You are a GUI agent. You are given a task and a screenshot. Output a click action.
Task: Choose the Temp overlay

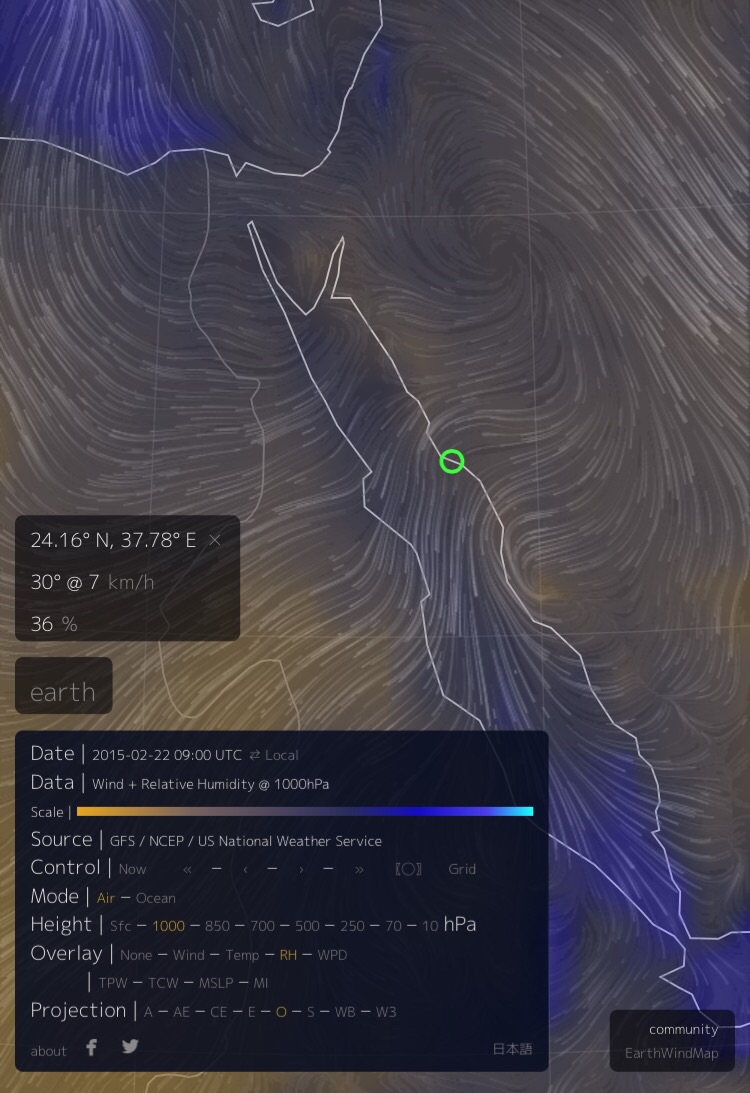click(242, 955)
